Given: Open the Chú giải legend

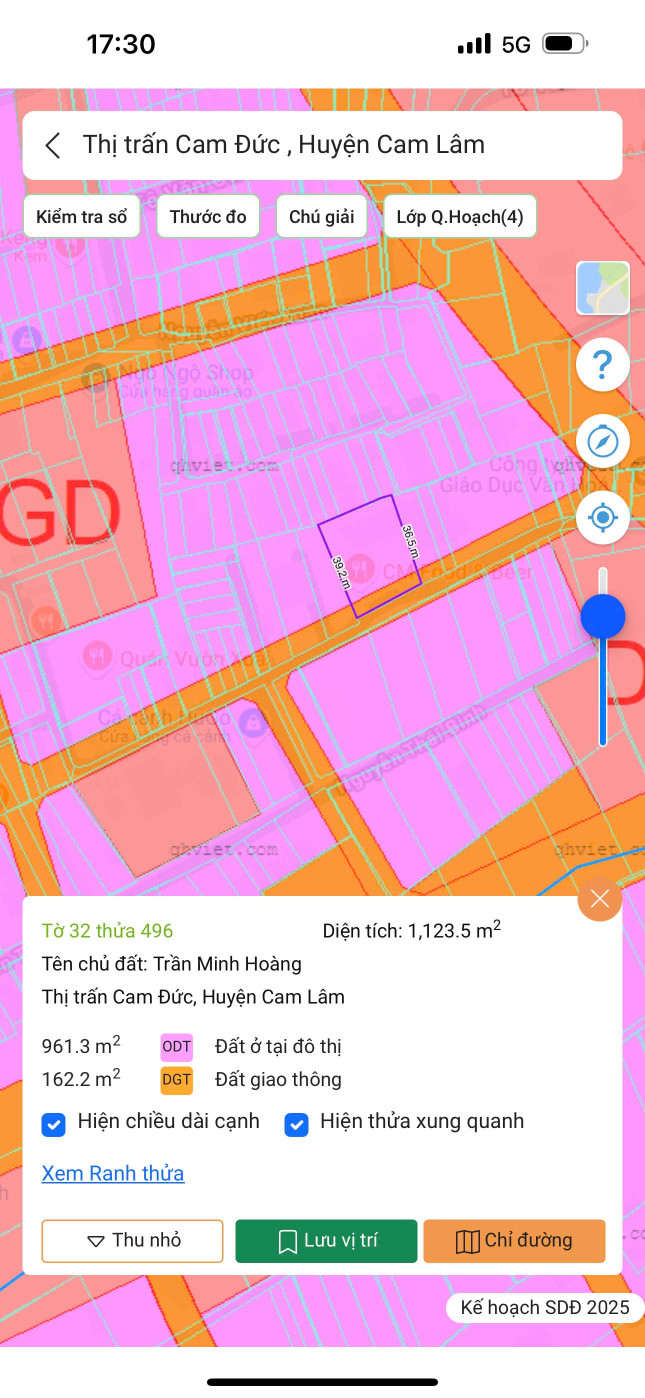Looking at the screenshot, I should [321, 217].
